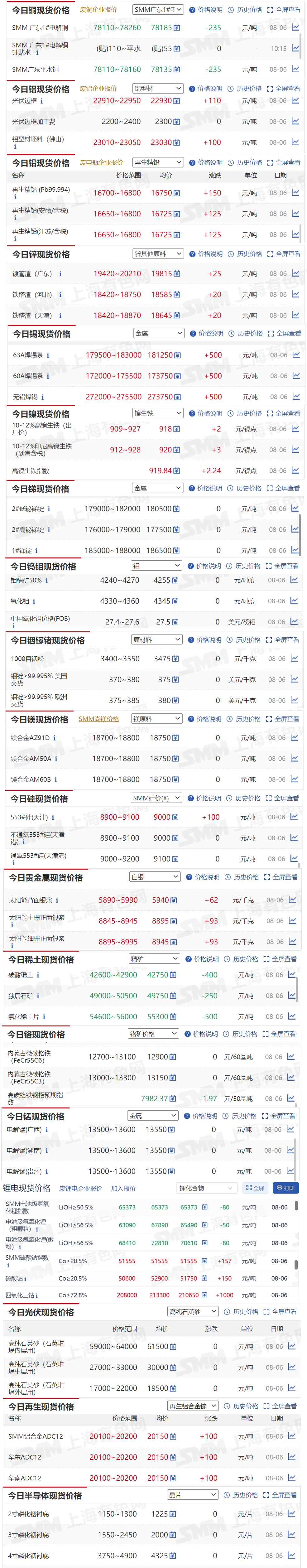The image size is (307, 1568).
Task: Open the 废铜企业报价 link
Action: coord(98,10)
